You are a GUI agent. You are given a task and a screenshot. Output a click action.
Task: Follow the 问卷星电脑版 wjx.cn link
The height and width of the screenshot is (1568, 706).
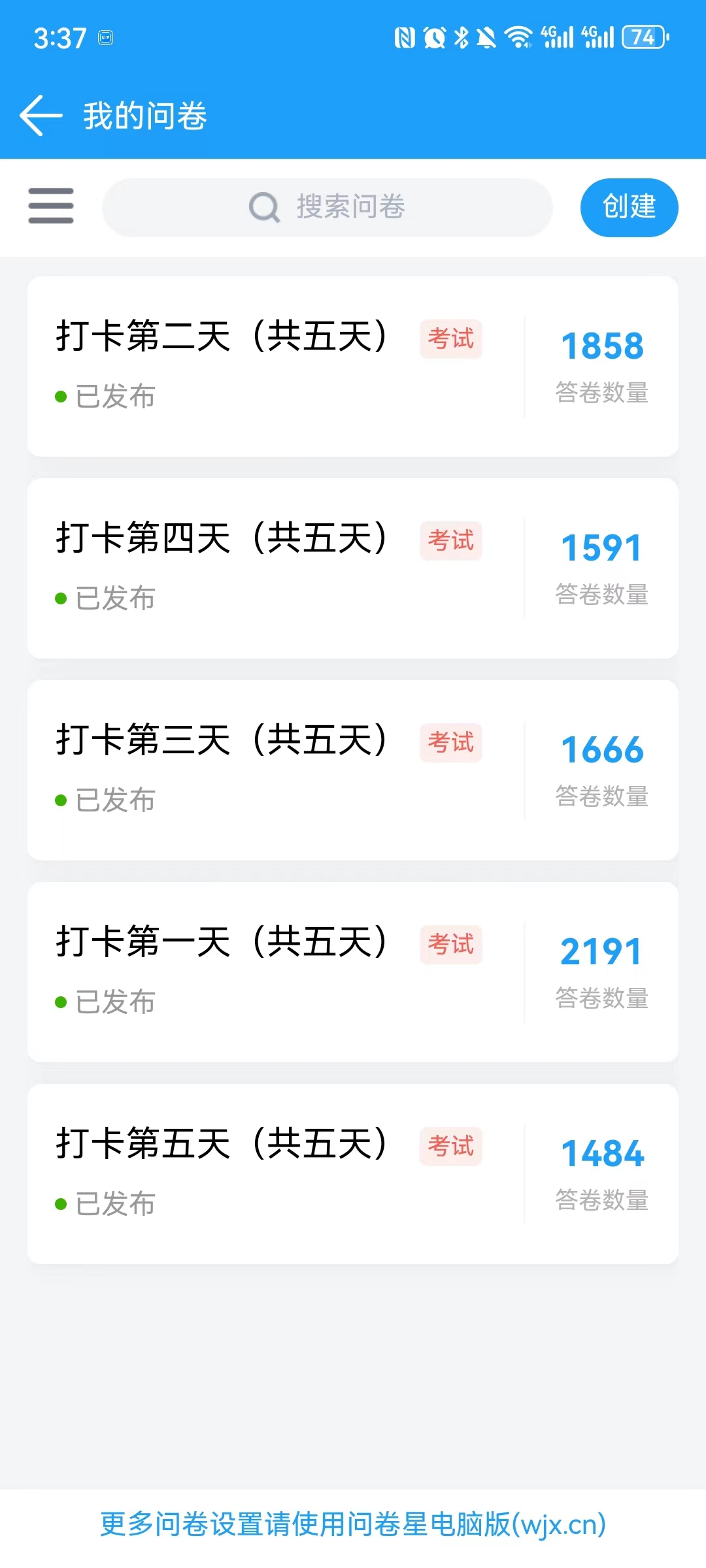pyautogui.click(x=353, y=1524)
